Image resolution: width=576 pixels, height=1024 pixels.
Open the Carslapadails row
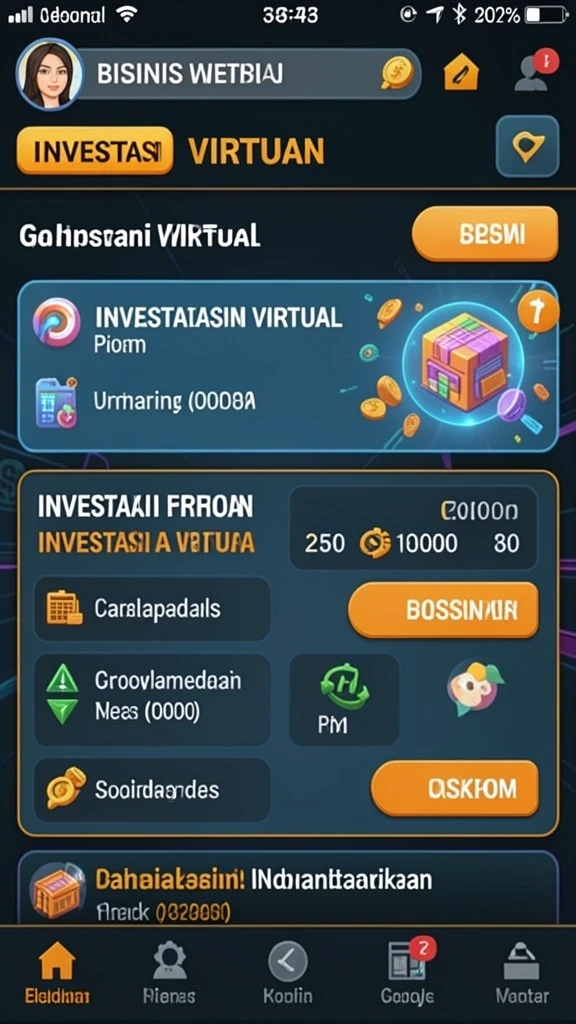click(x=152, y=609)
